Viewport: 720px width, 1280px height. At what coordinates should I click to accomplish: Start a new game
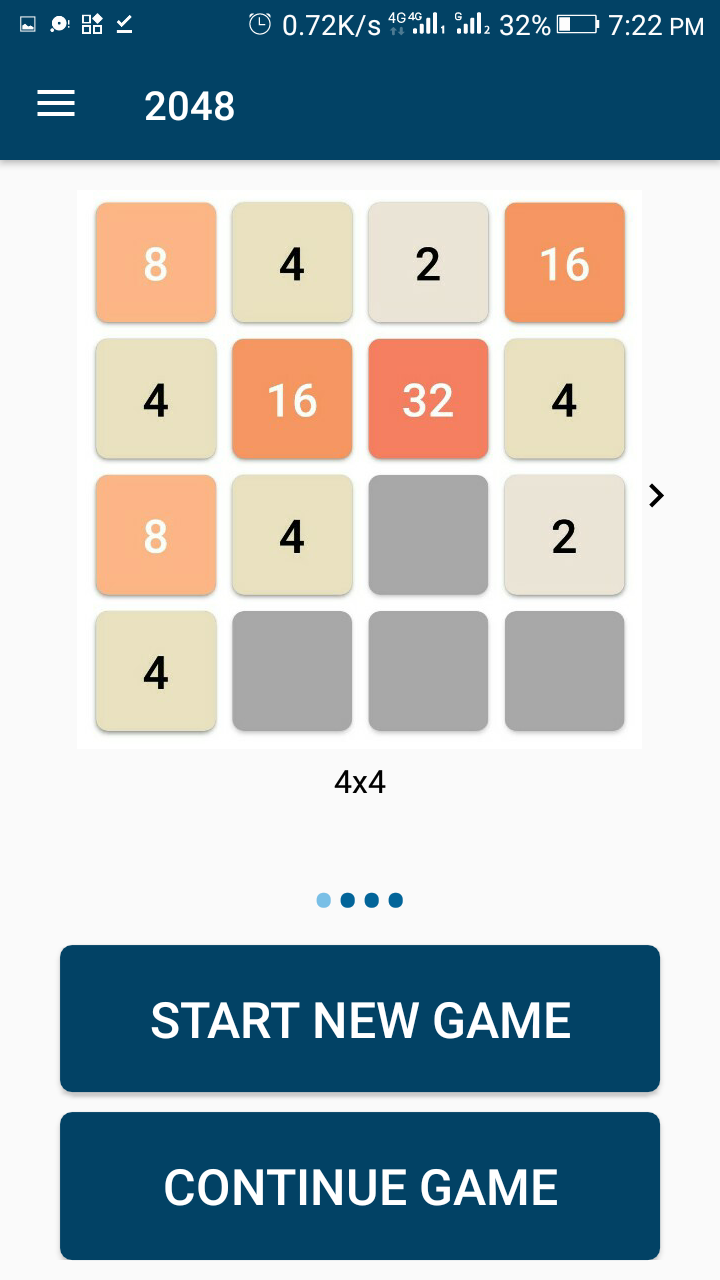click(x=360, y=1018)
